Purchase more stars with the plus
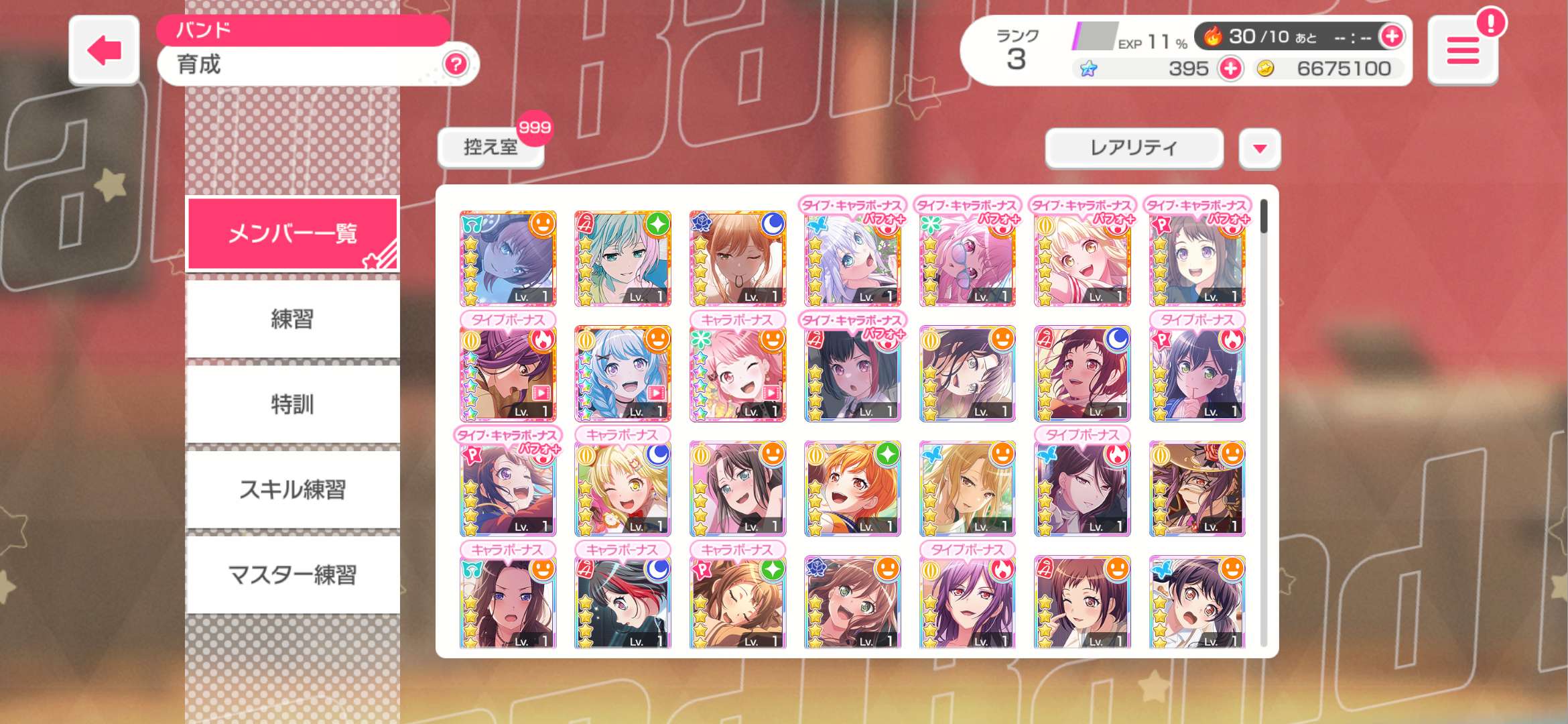The height and width of the screenshot is (724, 1568). click(x=1230, y=68)
